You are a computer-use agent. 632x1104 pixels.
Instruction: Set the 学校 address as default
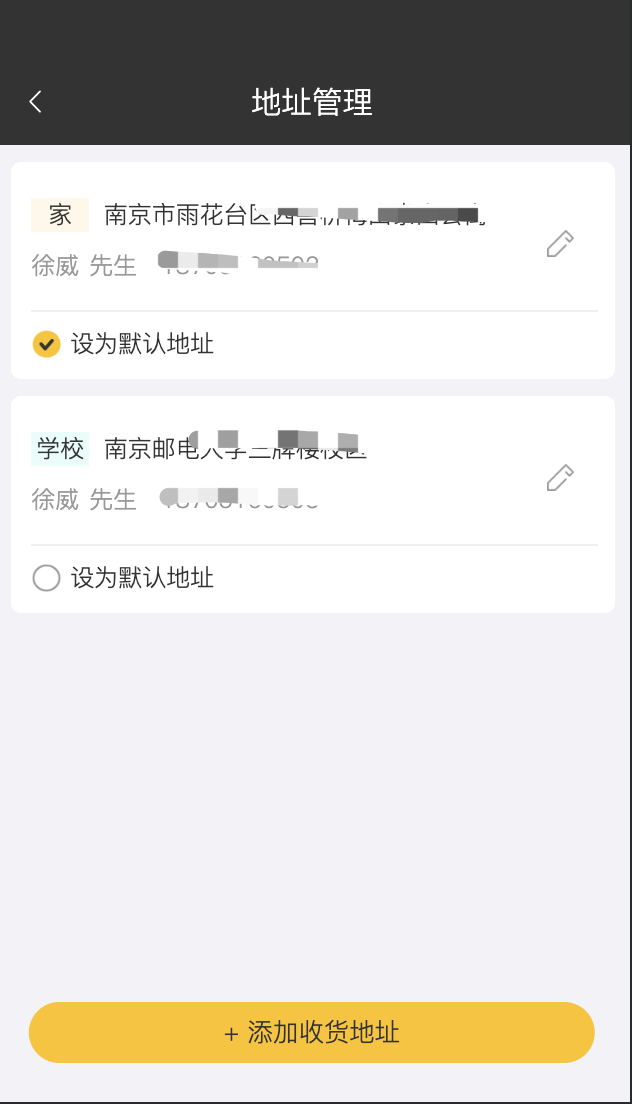(46, 578)
